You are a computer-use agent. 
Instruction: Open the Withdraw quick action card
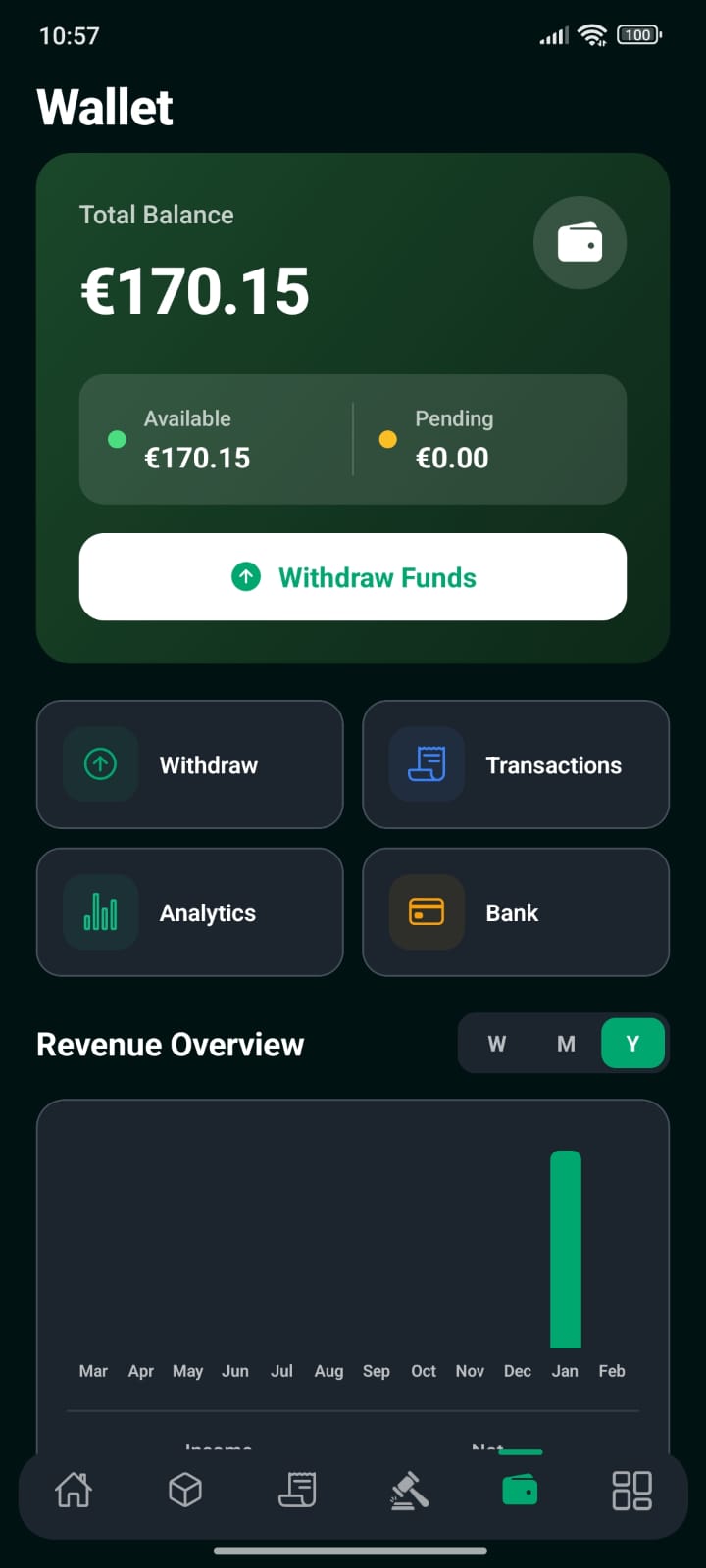coord(190,765)
